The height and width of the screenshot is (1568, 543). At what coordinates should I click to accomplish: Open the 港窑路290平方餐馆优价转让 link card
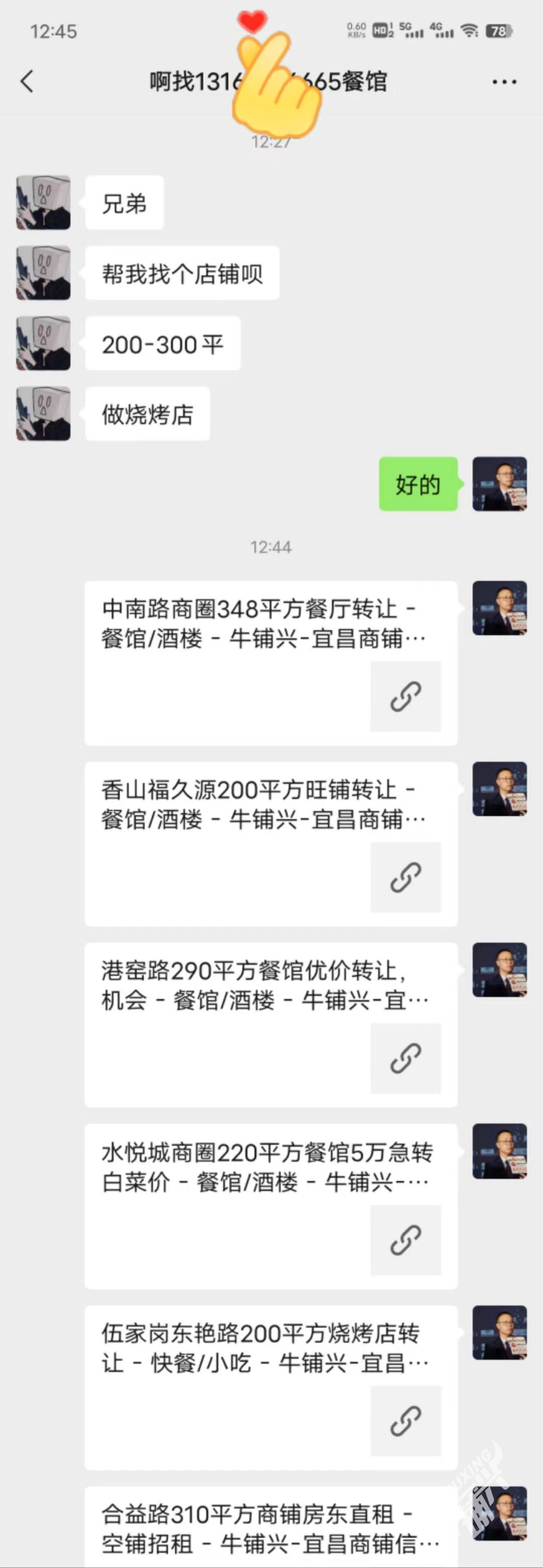270,1024
